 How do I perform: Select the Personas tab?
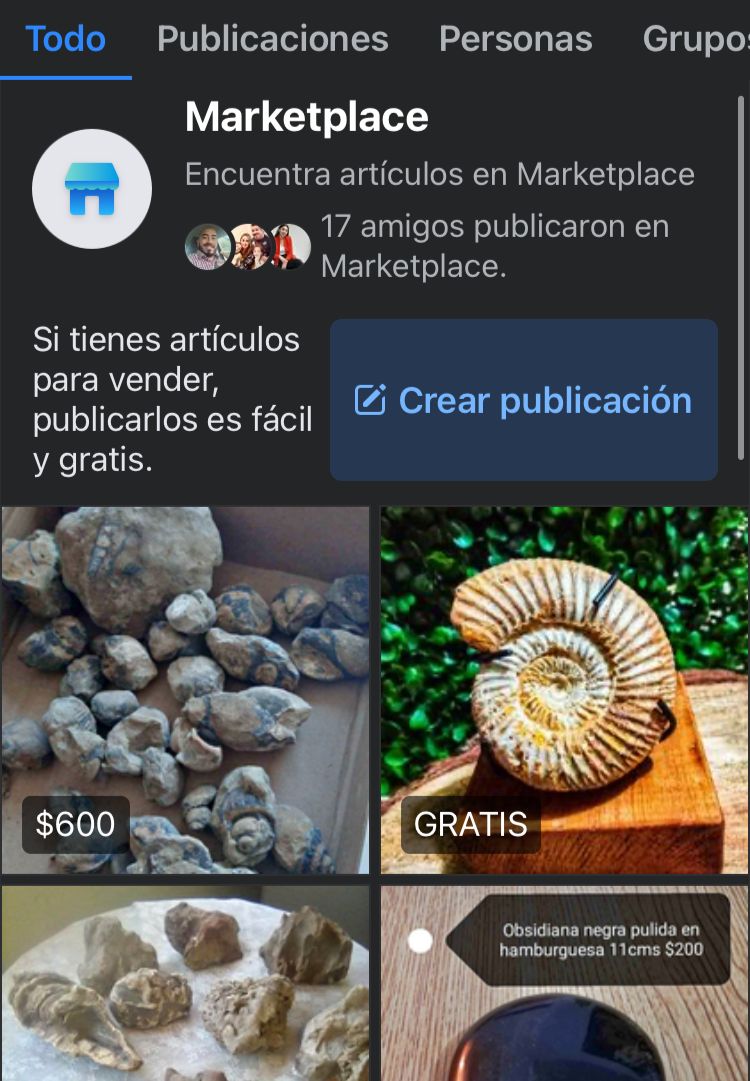(516, 38)
